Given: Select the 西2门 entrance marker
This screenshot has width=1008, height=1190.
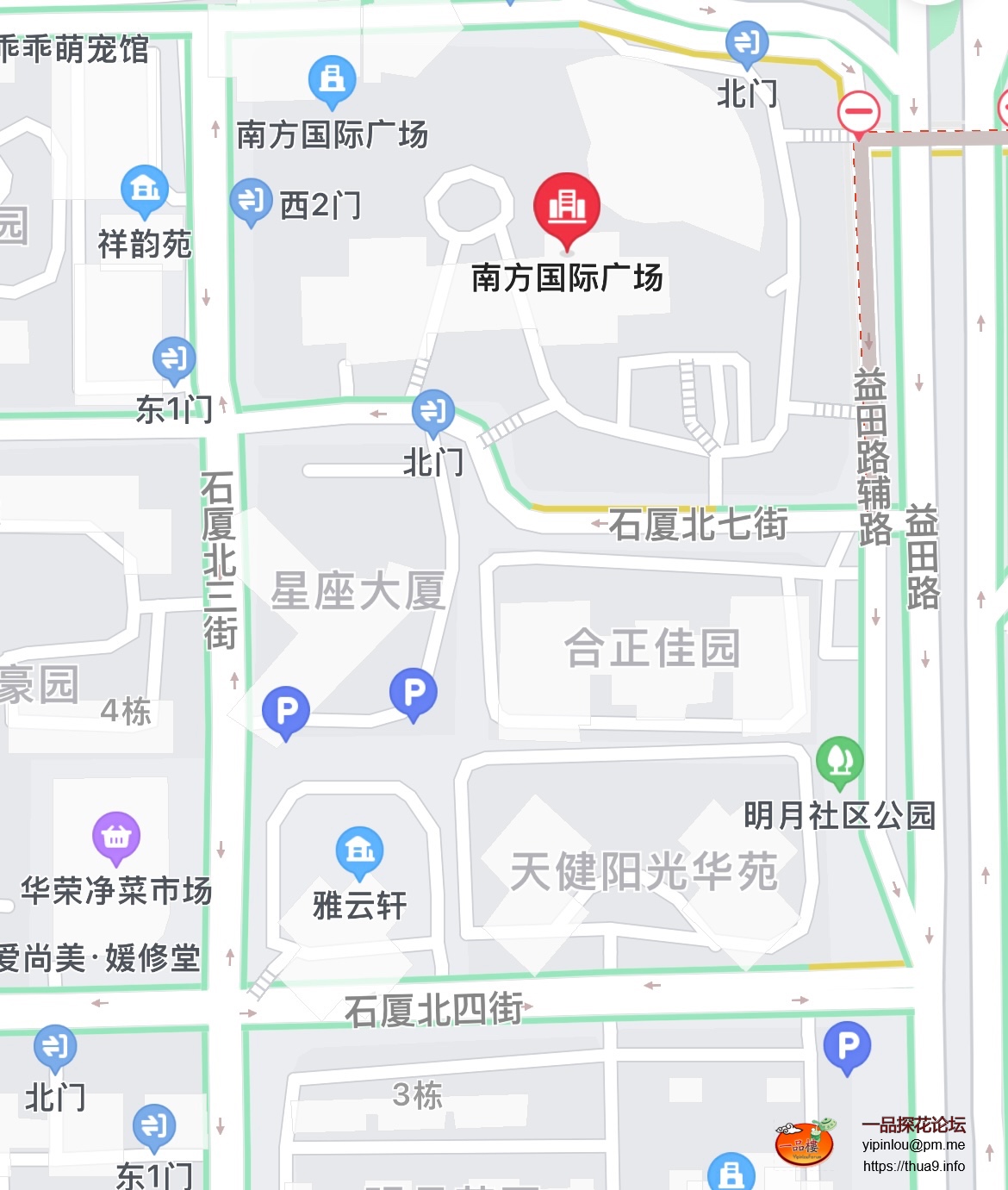Looking at the screenshot, I should [251, 201].
